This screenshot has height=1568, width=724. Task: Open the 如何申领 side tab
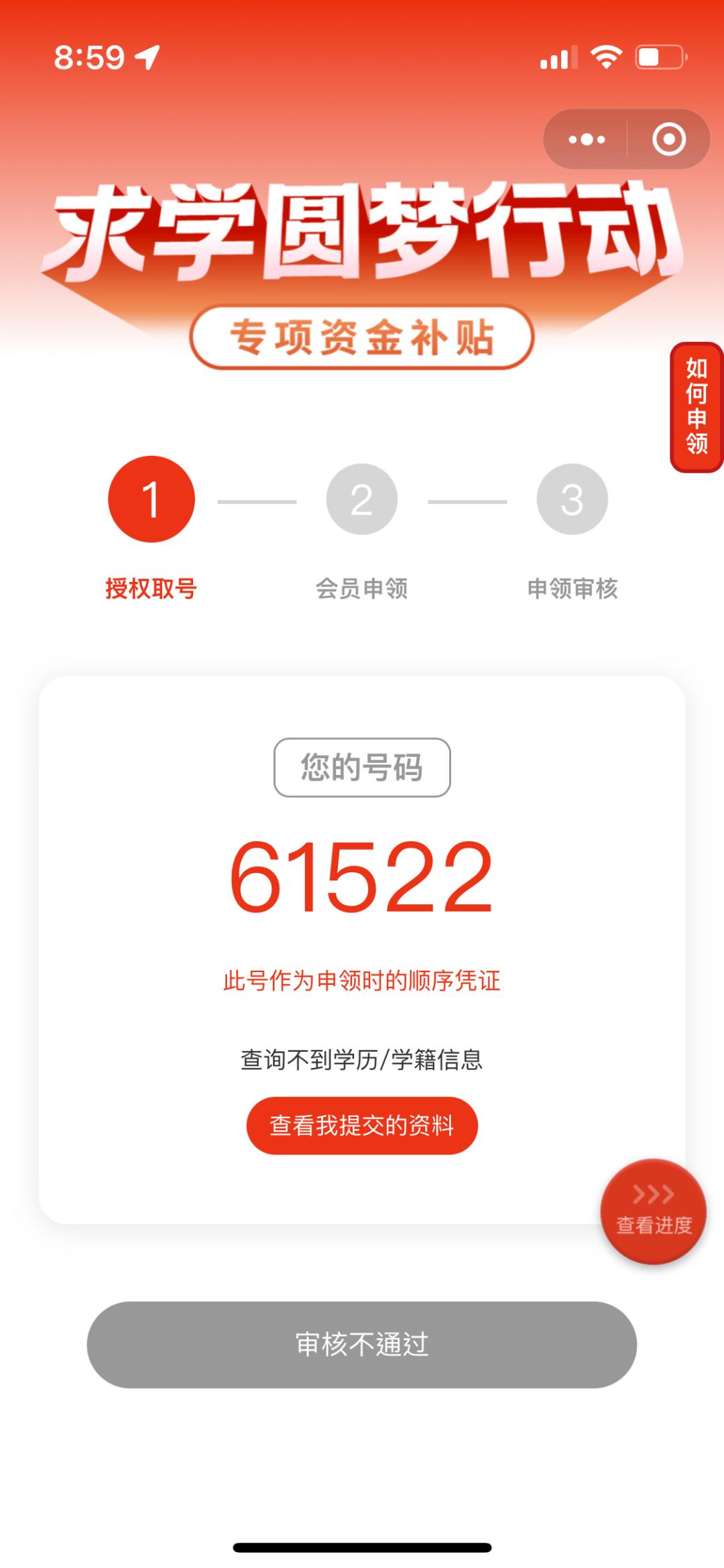click(x=696, y=407)
